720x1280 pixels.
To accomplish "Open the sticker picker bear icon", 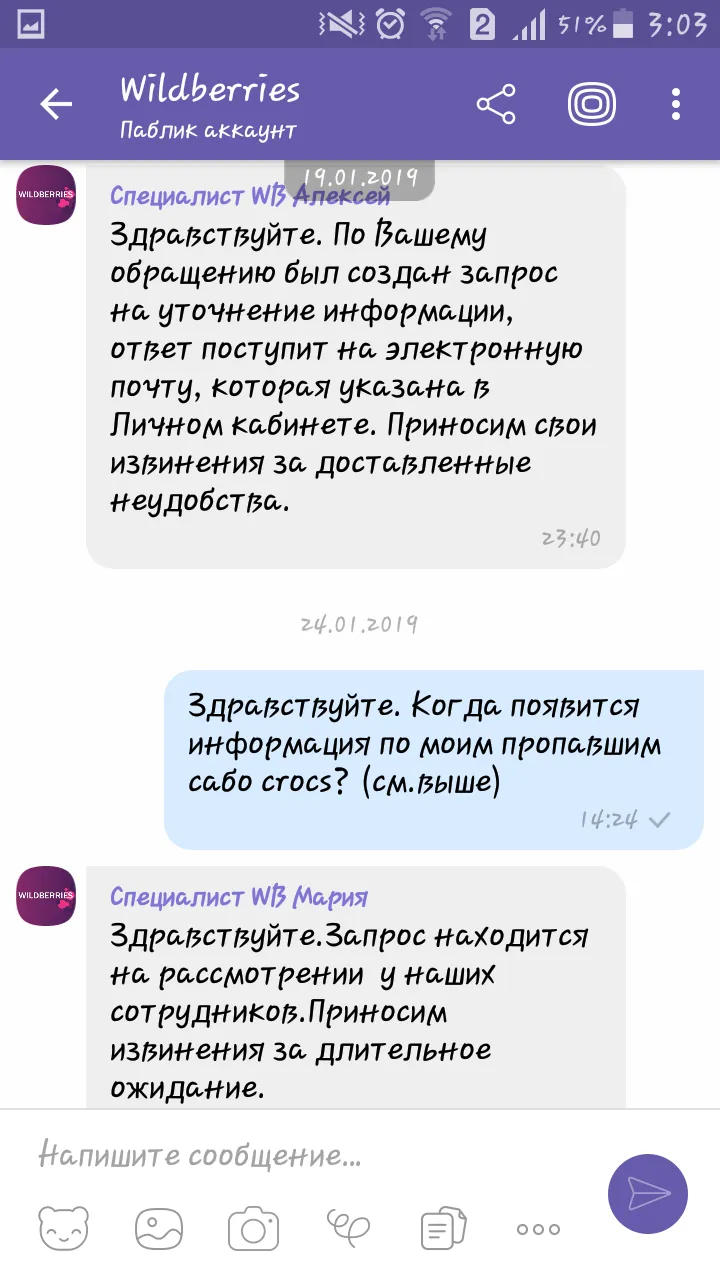I will click(63, 1228).
